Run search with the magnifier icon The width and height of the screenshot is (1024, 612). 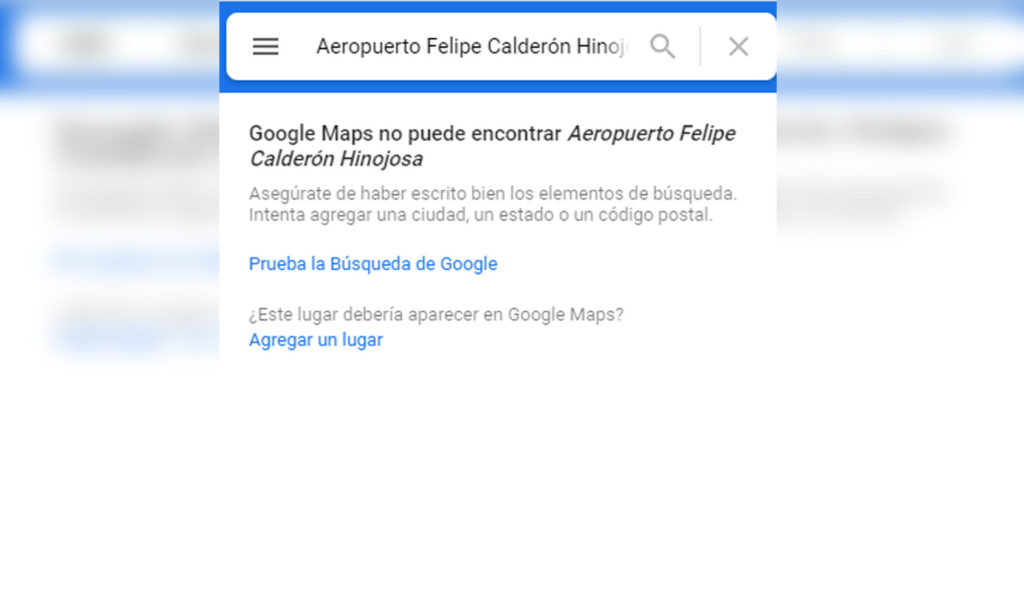(662, 47)
